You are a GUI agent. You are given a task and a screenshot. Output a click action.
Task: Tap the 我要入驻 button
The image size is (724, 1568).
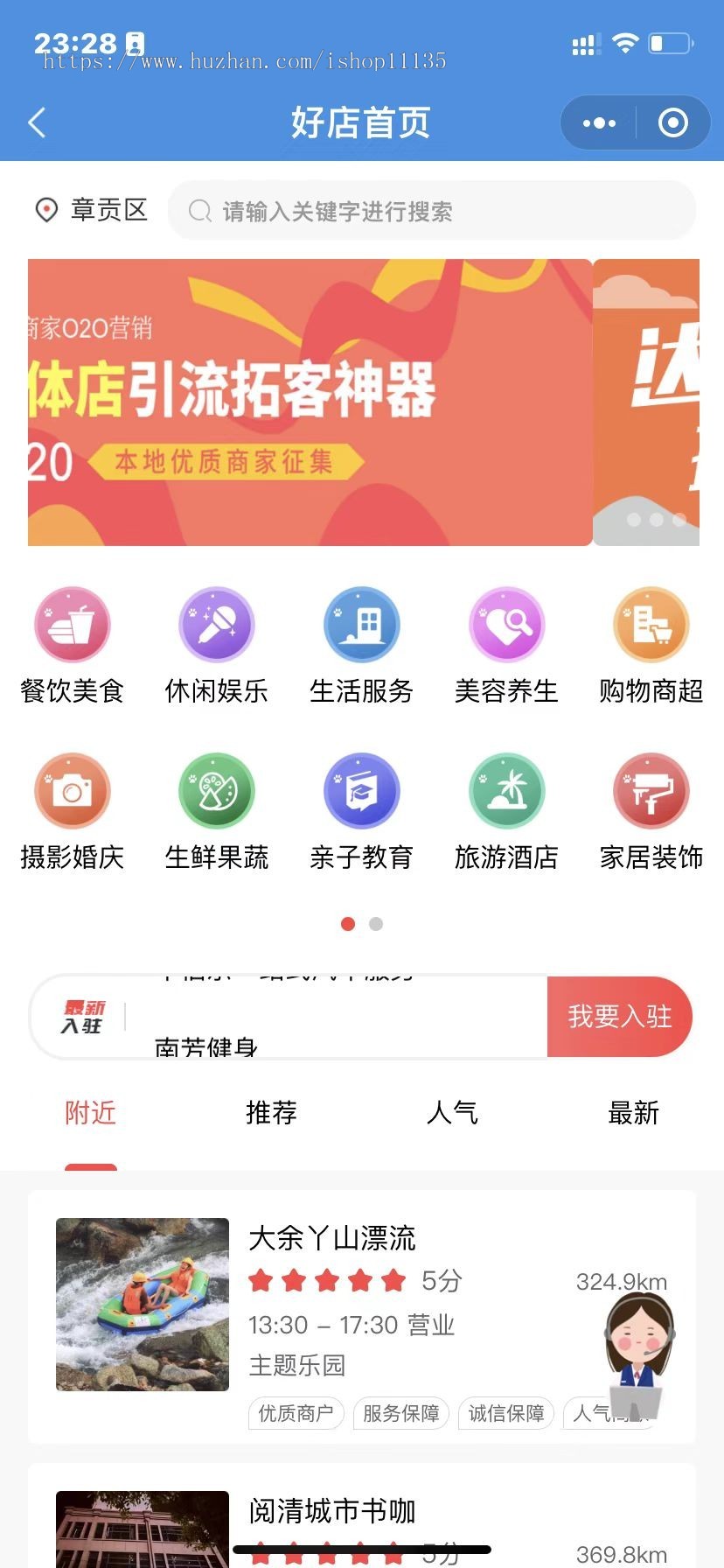click(619, 1017)
